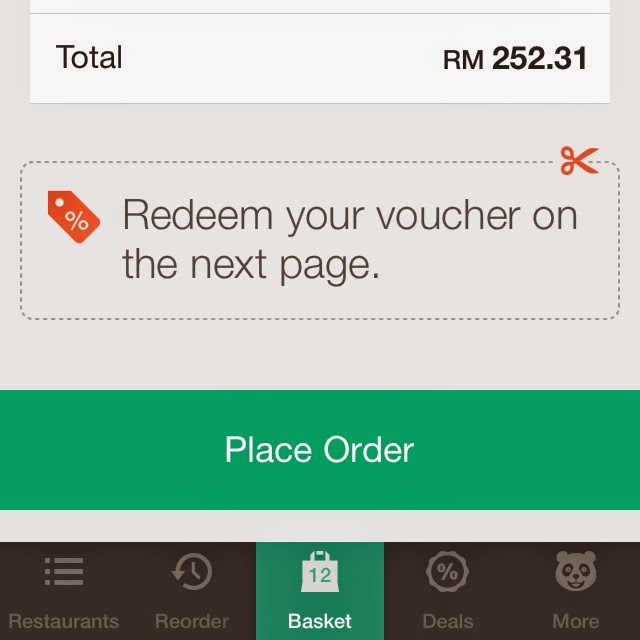
Task: Go to the Deals tab
Action: click(x=447, y=592)
